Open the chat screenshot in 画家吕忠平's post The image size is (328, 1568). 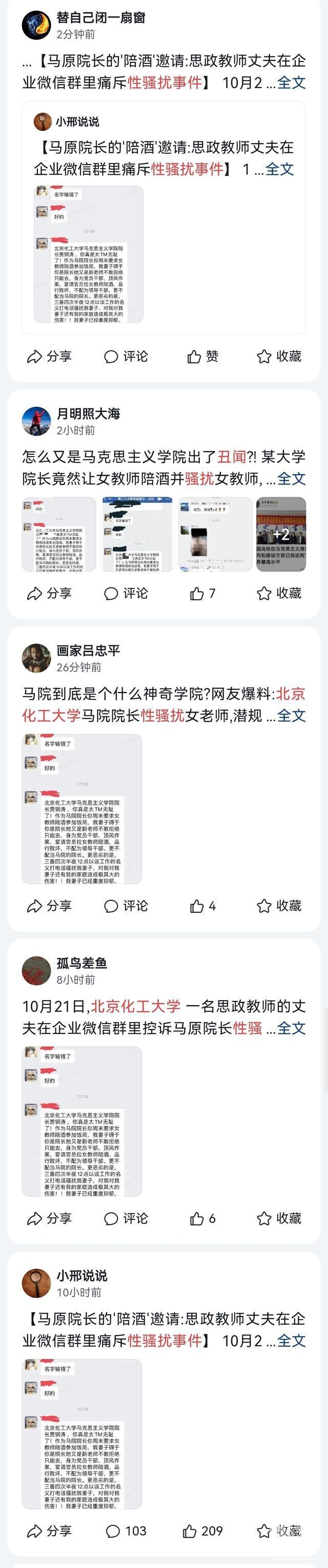click(82, 809)
